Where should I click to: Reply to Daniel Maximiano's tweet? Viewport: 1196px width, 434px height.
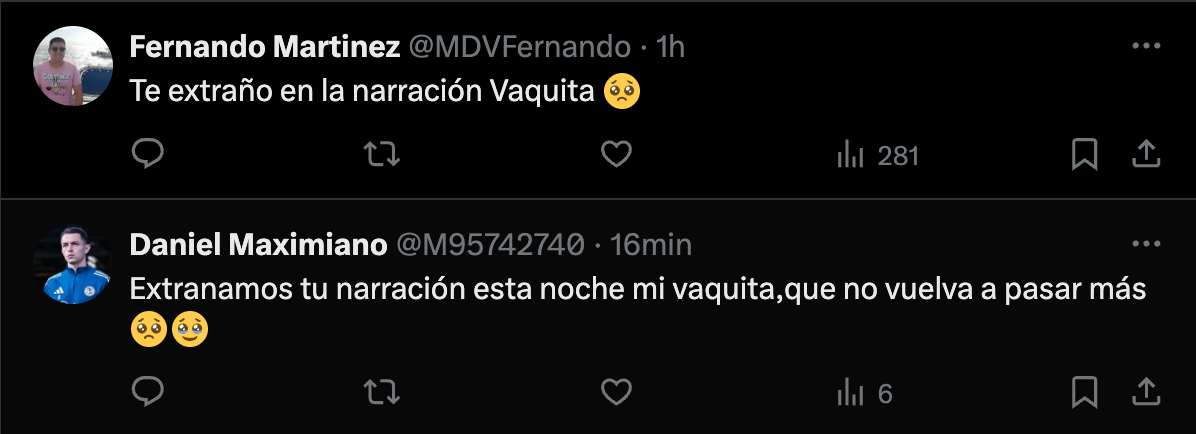coord(147,393)
